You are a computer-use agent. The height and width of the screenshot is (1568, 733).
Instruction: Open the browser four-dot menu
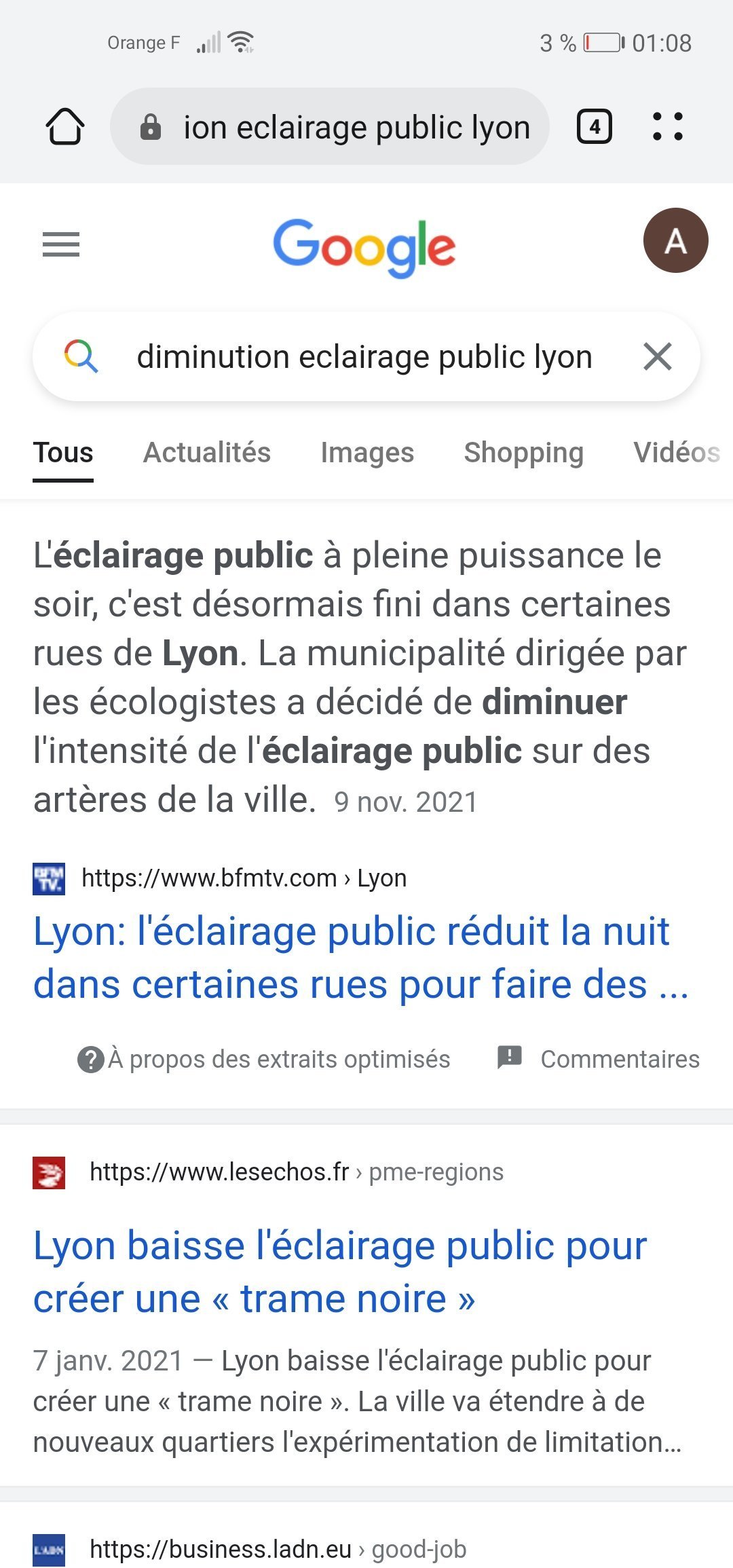[667, 127]
